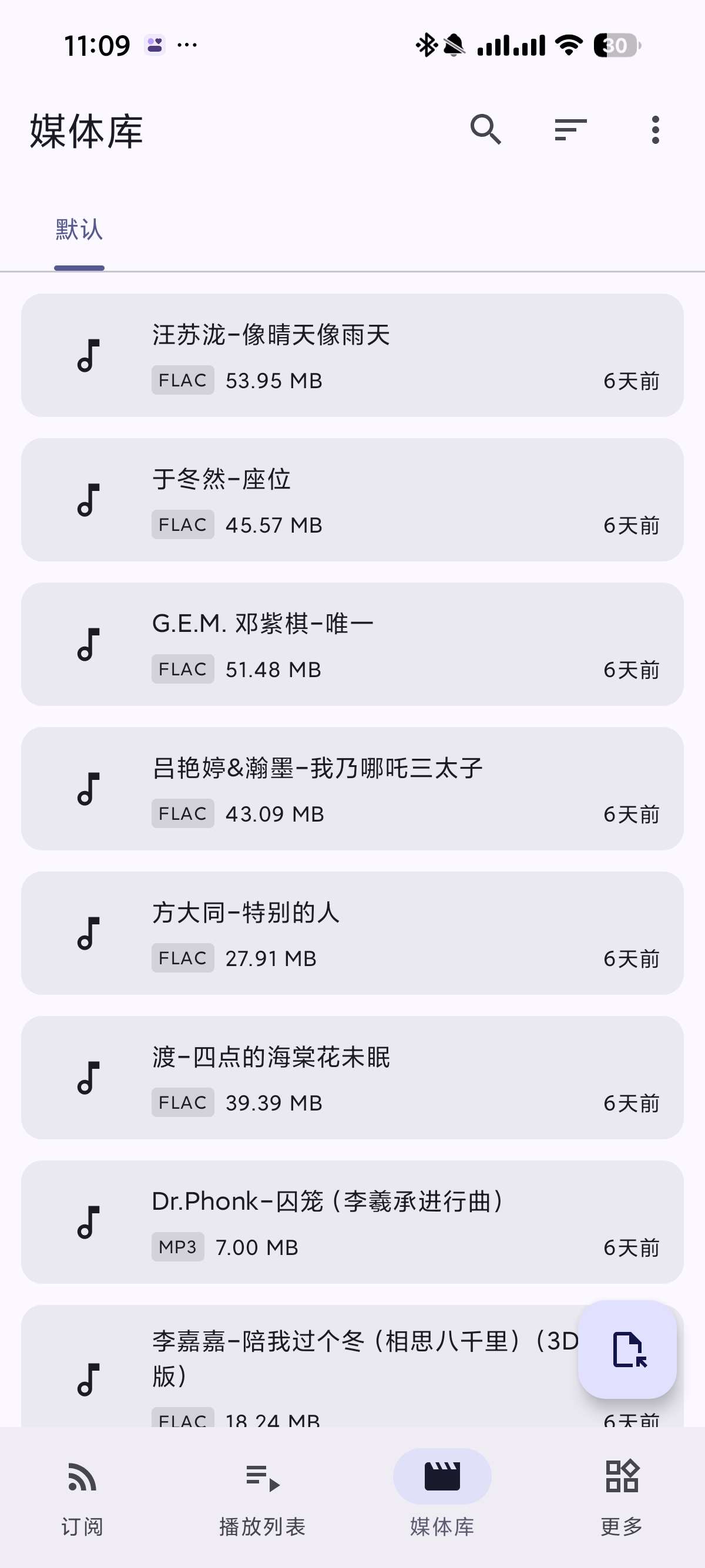This screenshot has width=705, height=1568.
Task: Open the sort options icon
Action: [570, 130]
